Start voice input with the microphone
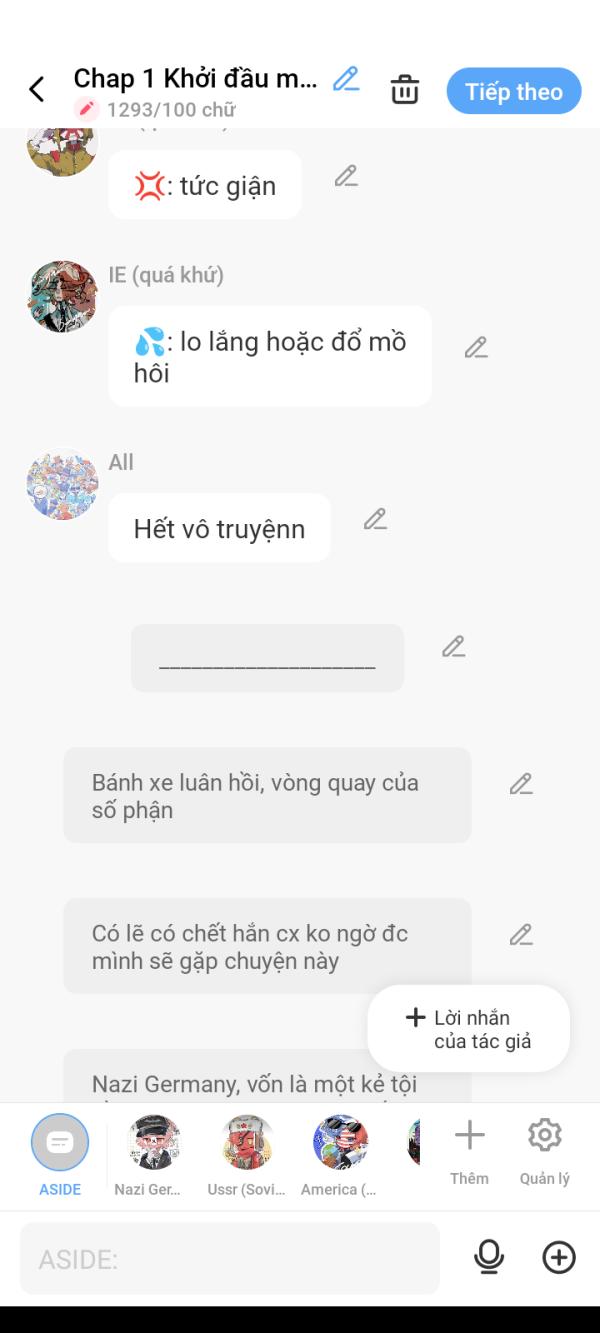Screen dimensions: 600x1333 click(x=489, y=1257)
